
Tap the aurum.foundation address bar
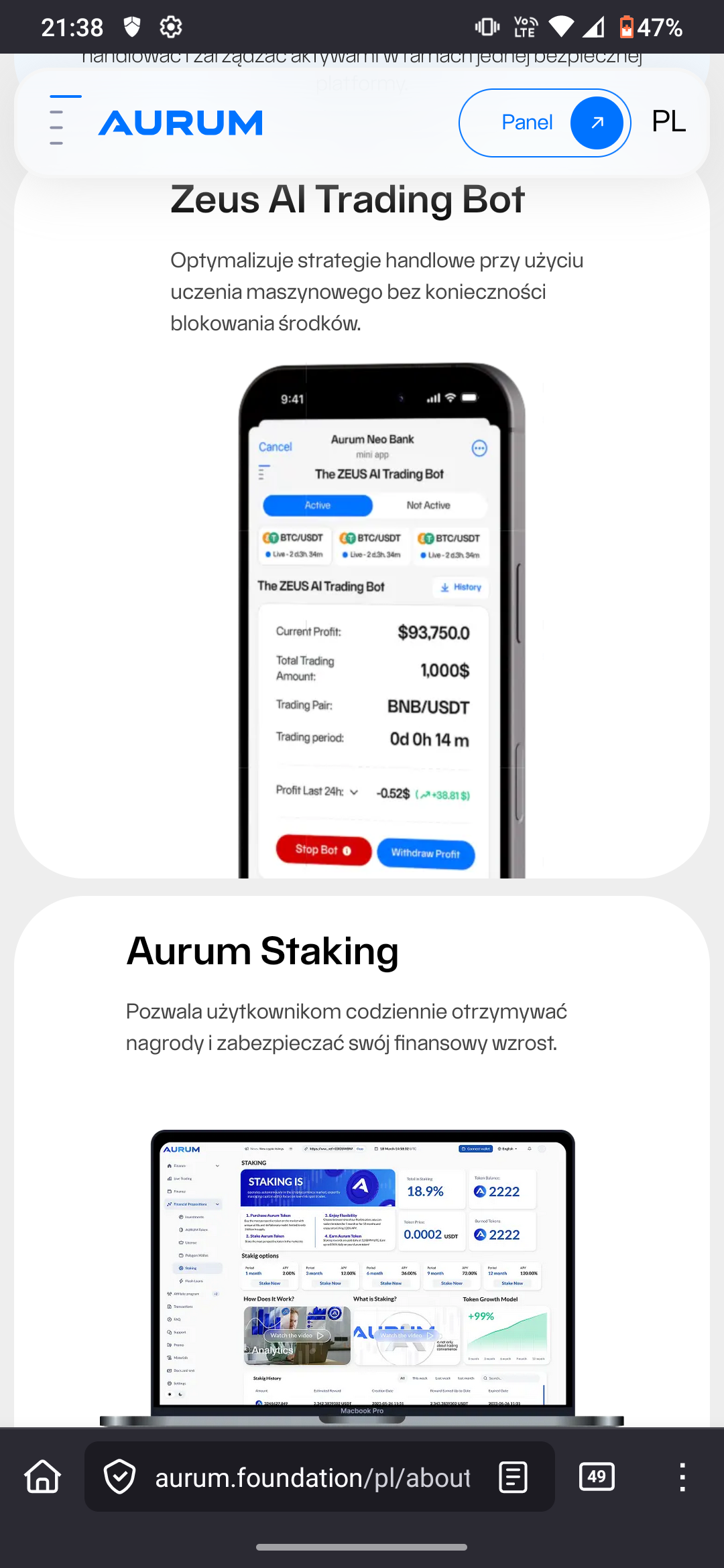(x=312, y=1478)
